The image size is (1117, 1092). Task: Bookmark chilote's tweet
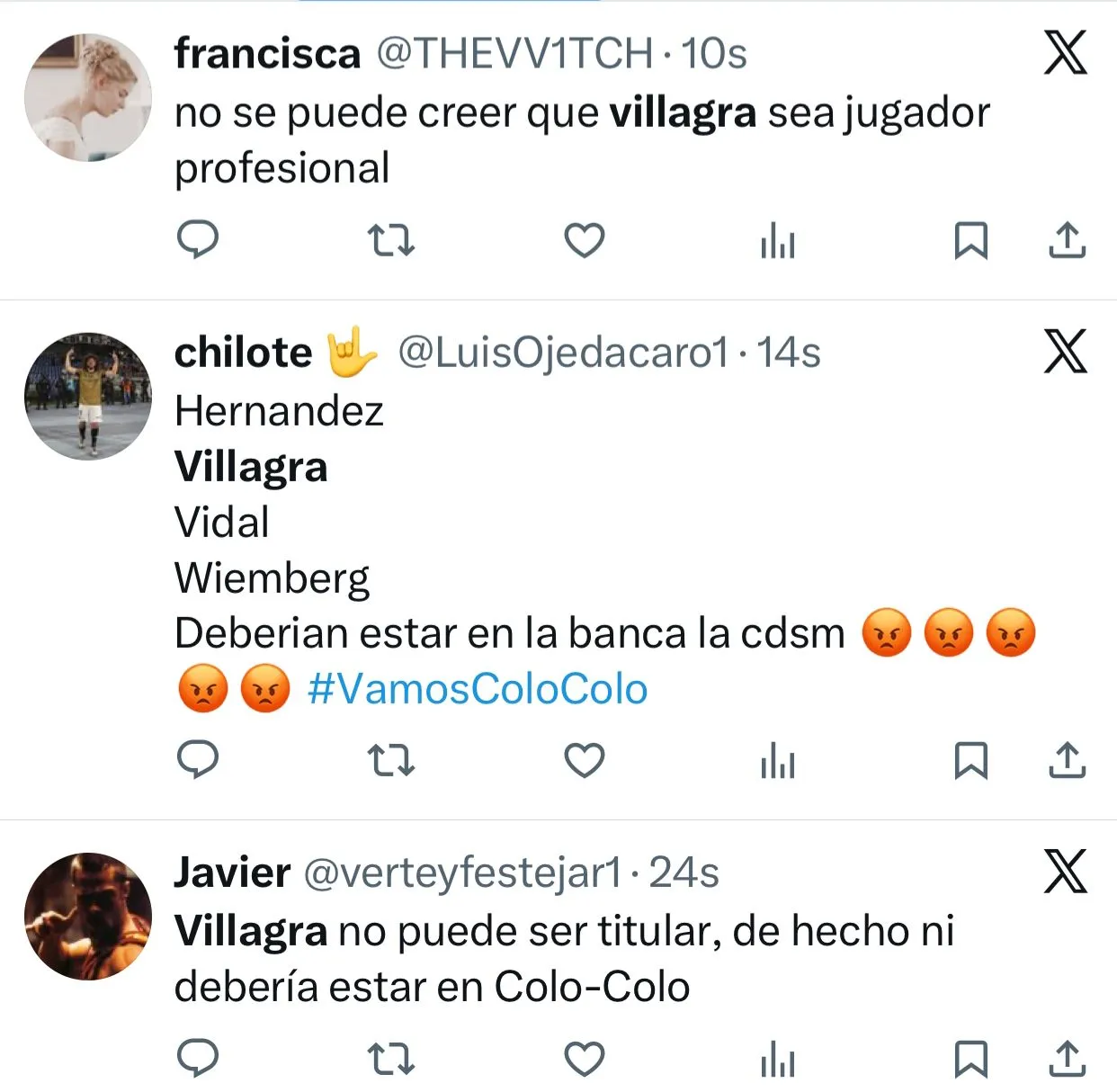(970, 761)
